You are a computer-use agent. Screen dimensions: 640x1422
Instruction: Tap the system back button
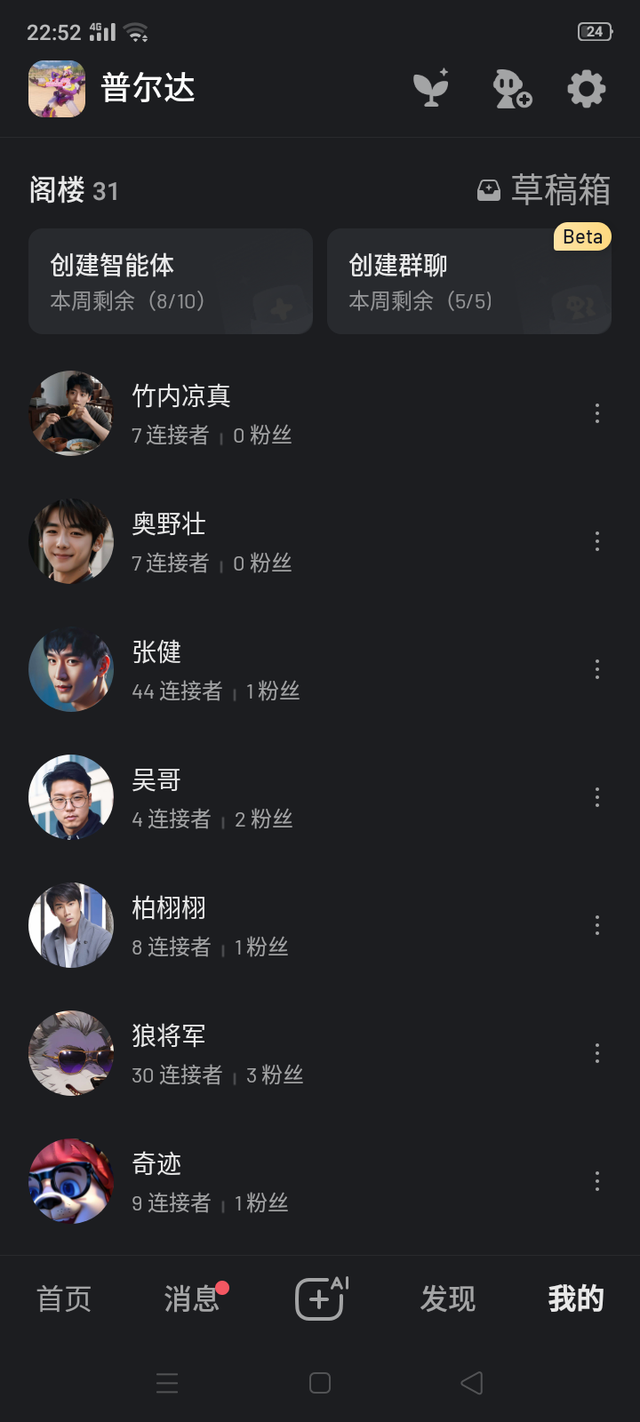472,1383
